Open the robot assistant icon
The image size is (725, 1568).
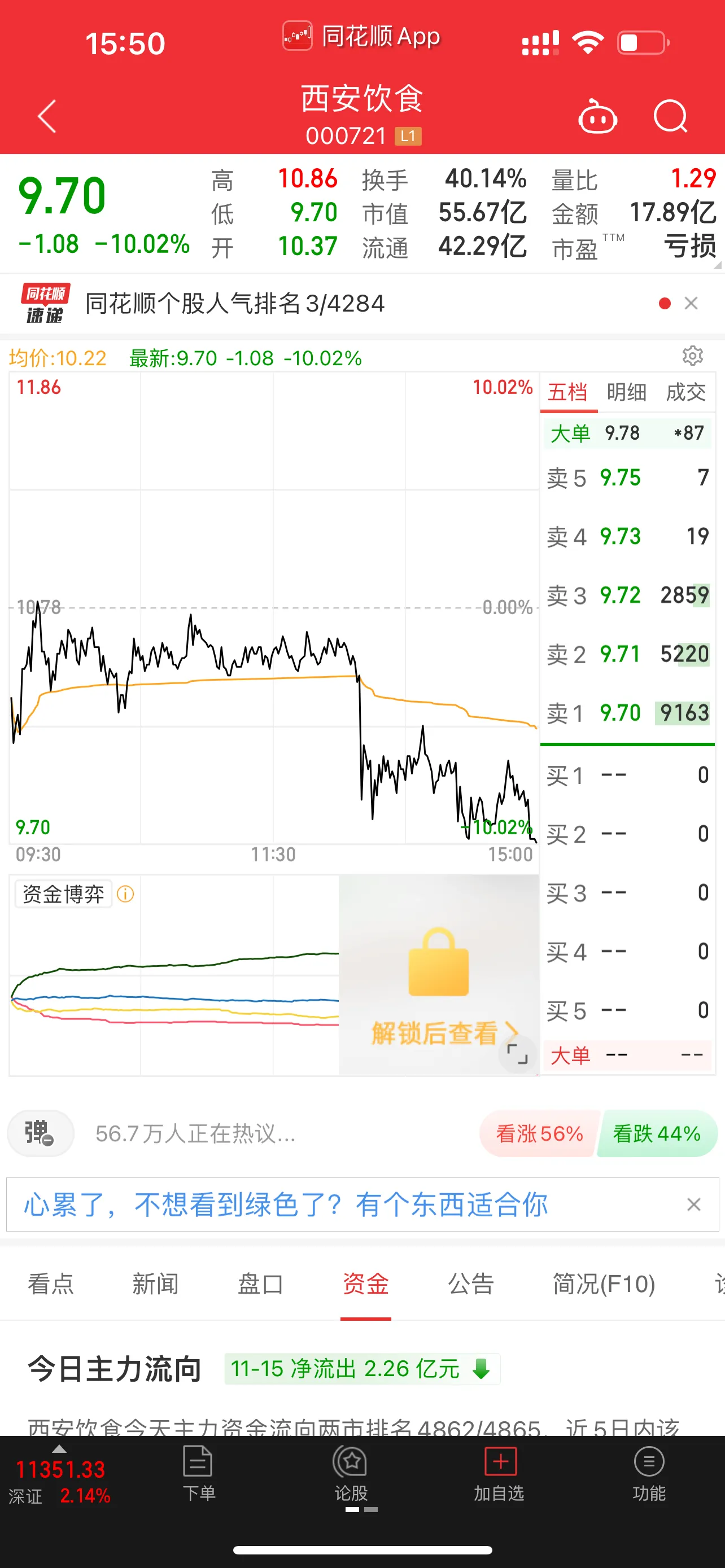coord(597,116)
